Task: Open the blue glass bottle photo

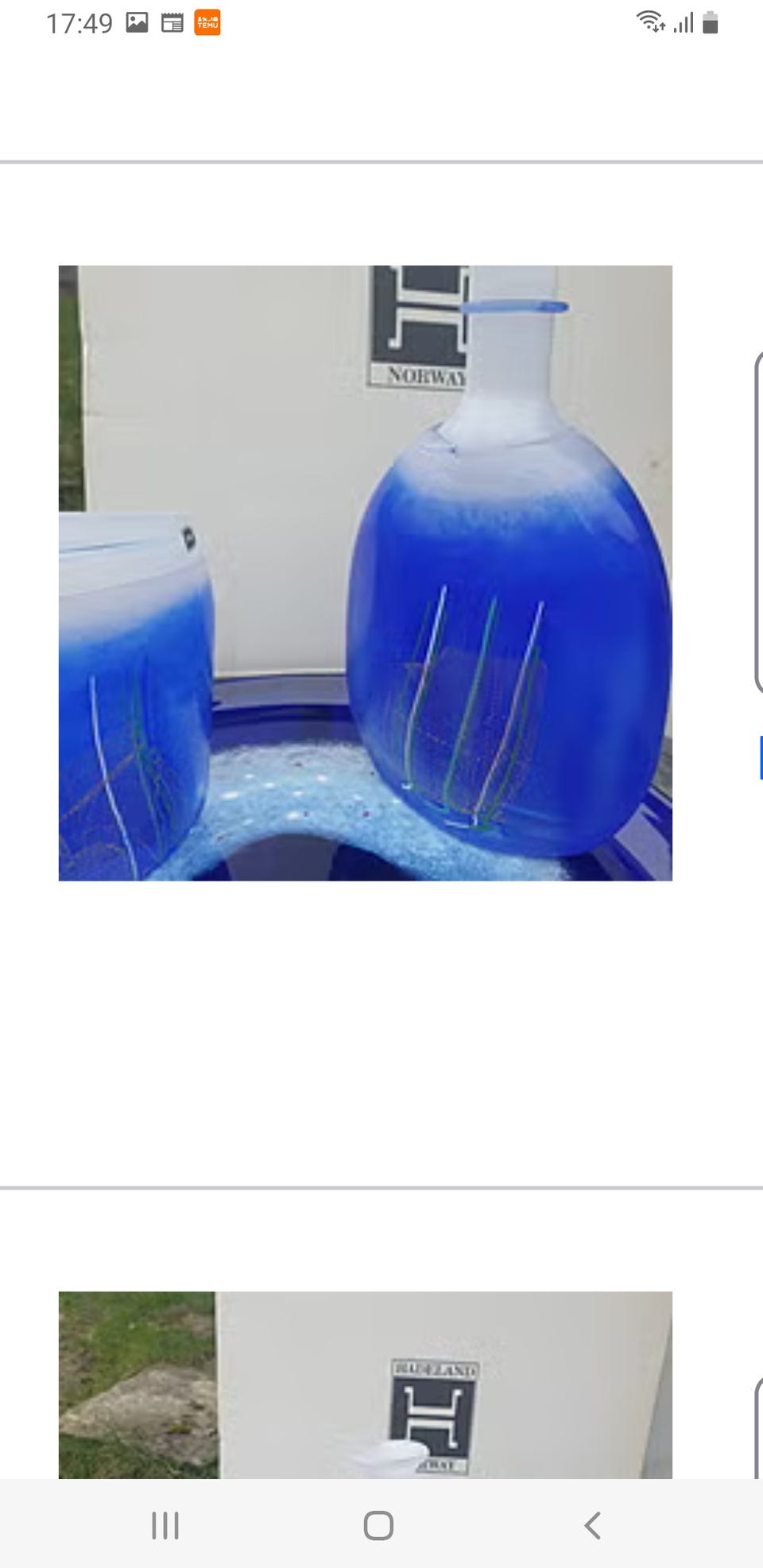Action: click(x=366, y=572)
